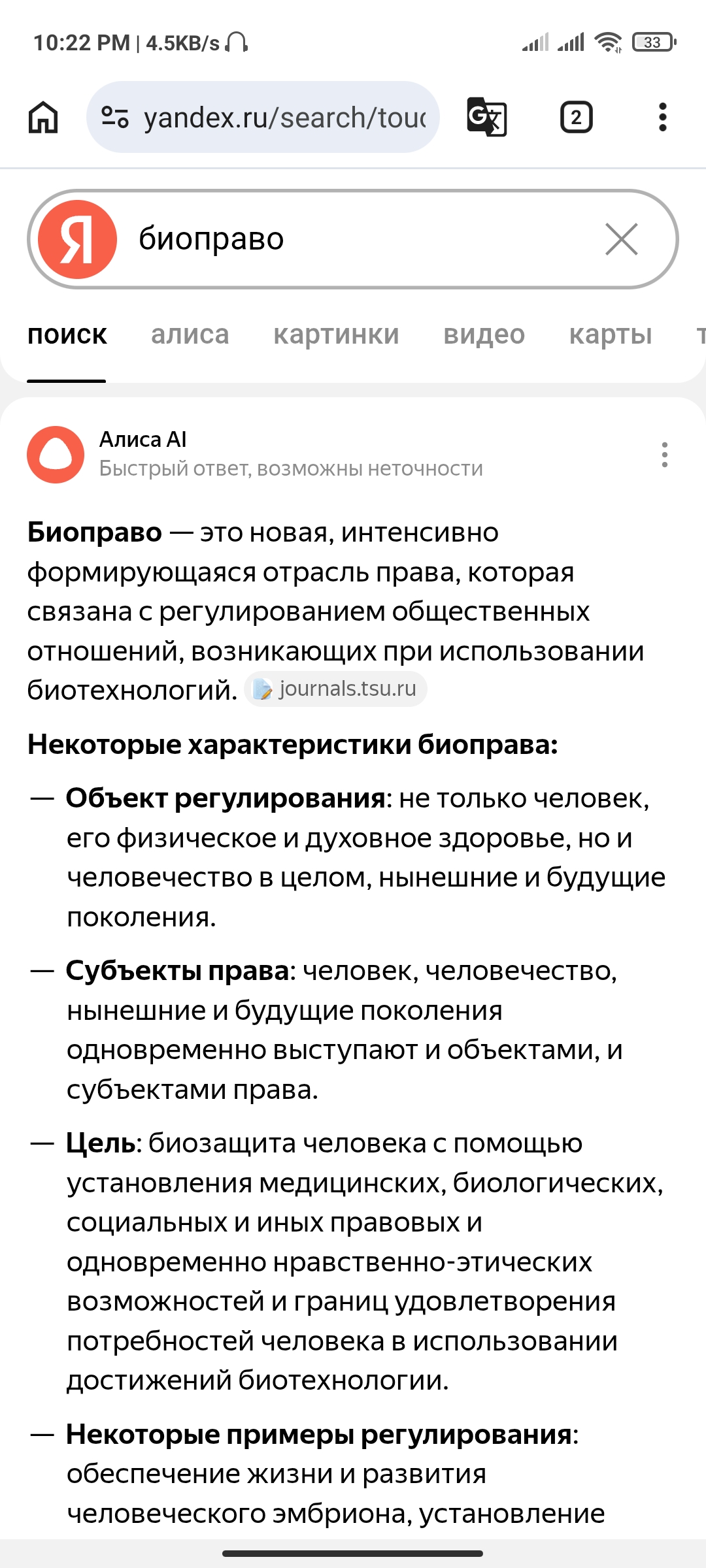Switch to the карты tab
Image resolution: width=706 pixels, height=1568 pixels.
click(x=611, y=335)
